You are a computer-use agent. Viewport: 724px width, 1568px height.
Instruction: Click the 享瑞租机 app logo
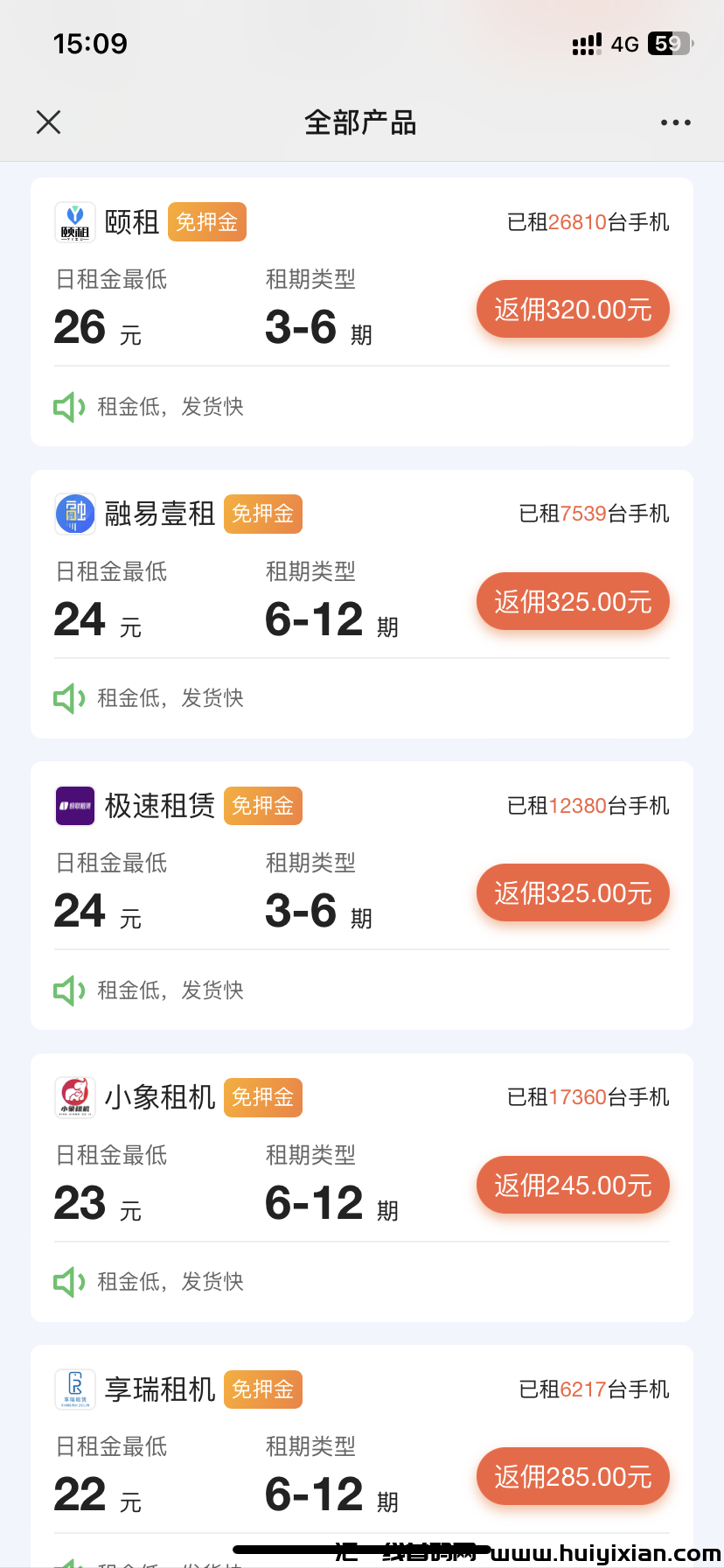click(x=75, y=1389)
